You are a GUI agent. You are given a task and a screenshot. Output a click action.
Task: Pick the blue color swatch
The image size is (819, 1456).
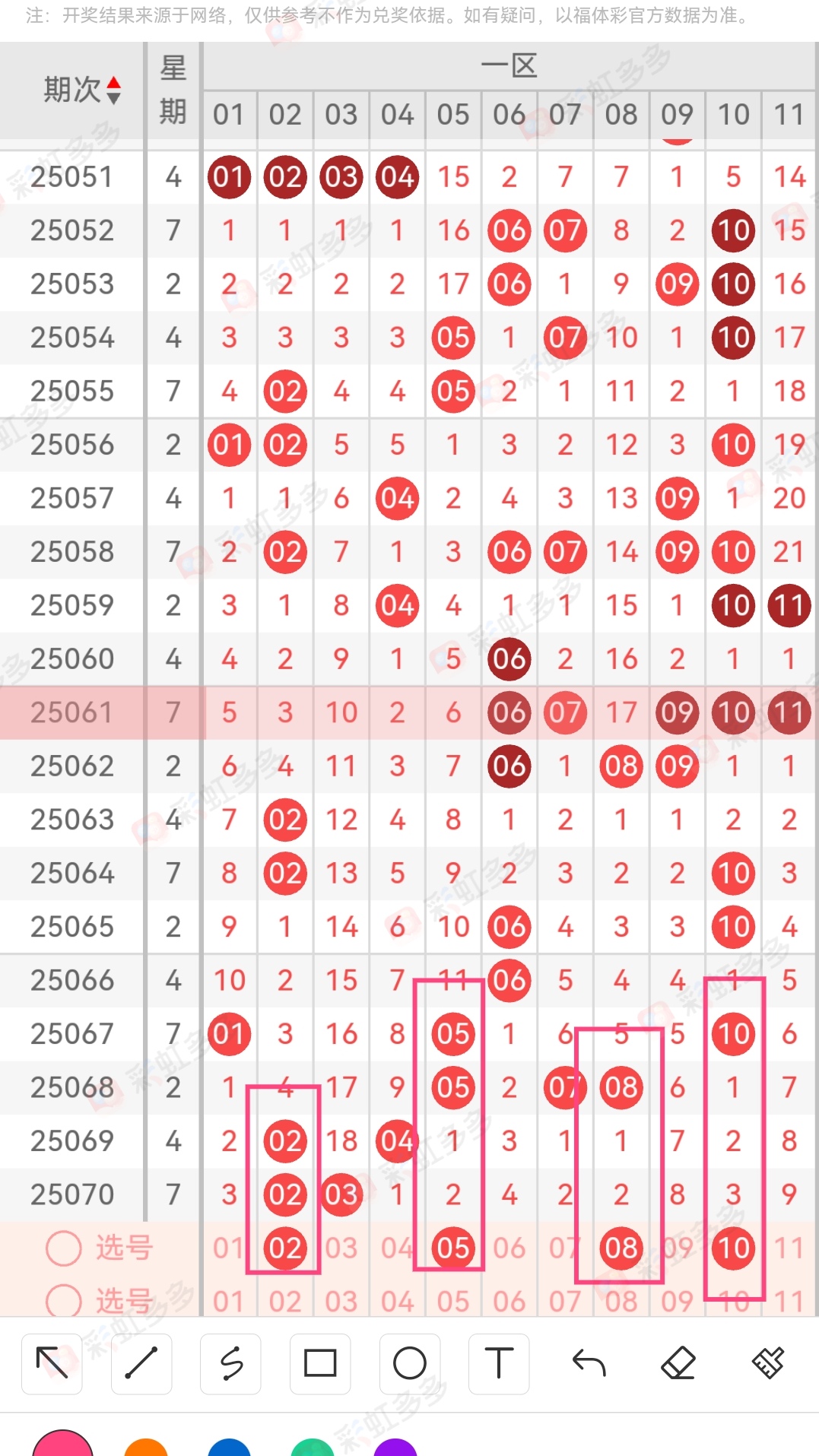click(x=229, y=1448)
